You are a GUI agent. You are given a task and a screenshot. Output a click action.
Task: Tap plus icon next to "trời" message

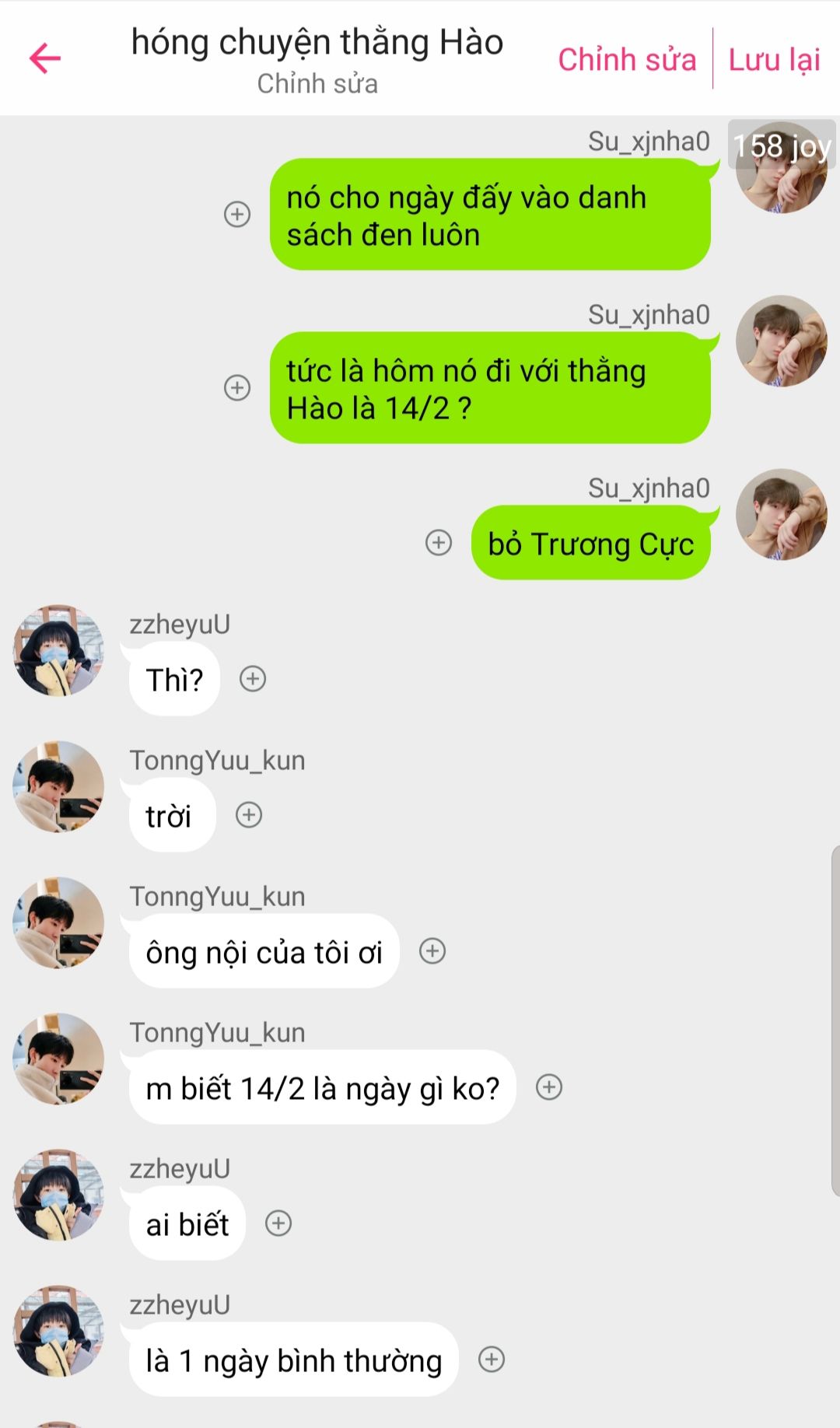click(x=249, y=815)
